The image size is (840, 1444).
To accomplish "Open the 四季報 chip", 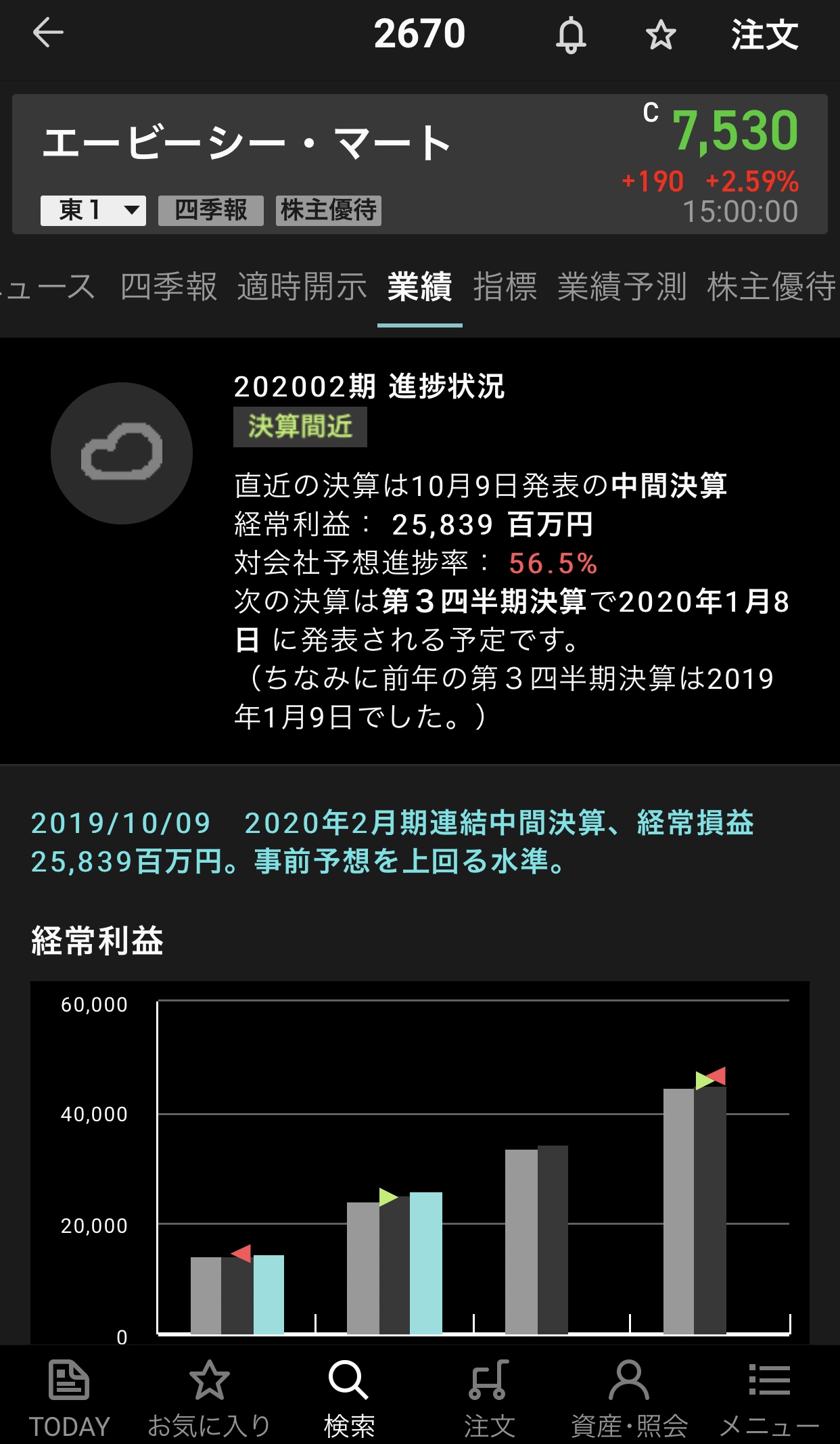I will coord(210,210).
